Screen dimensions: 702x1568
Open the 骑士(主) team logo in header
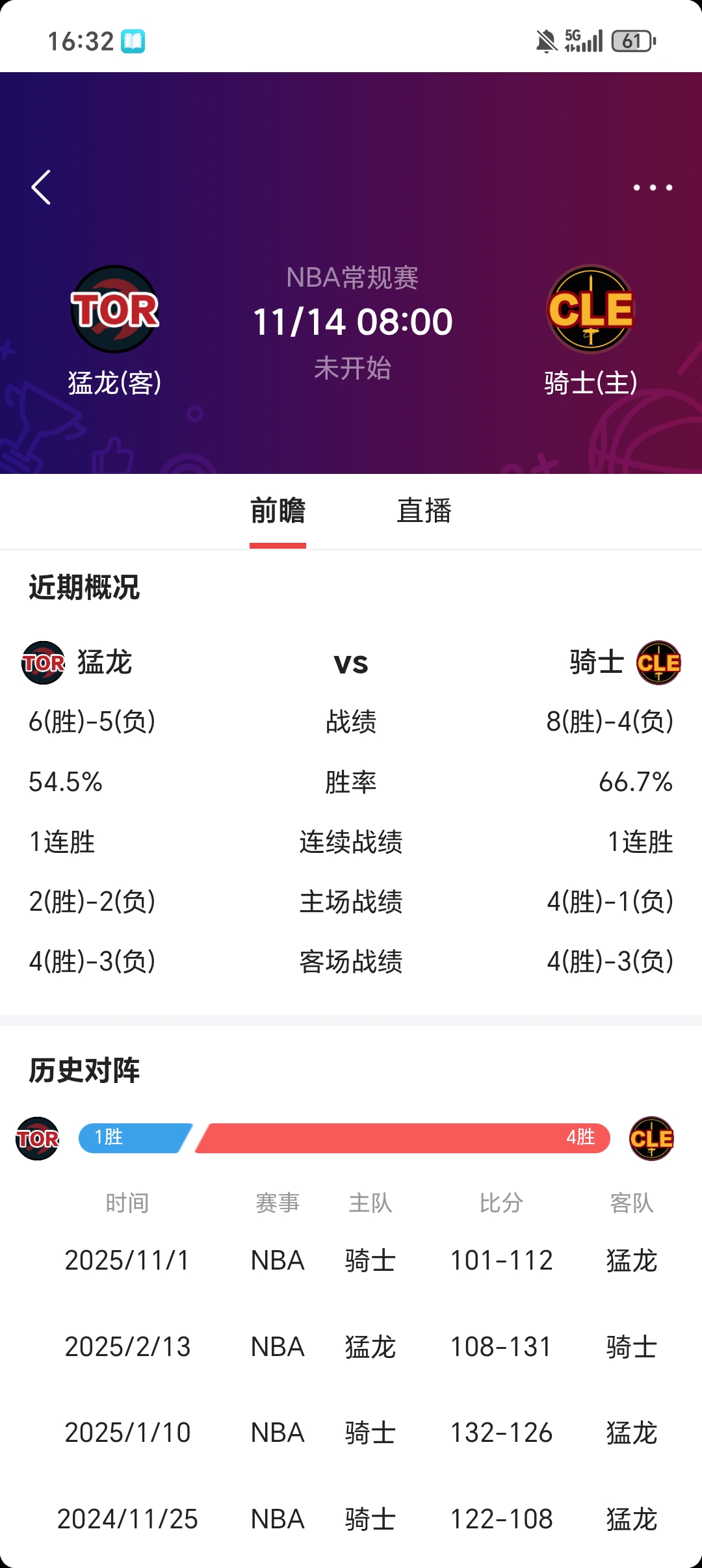(590, 309)
